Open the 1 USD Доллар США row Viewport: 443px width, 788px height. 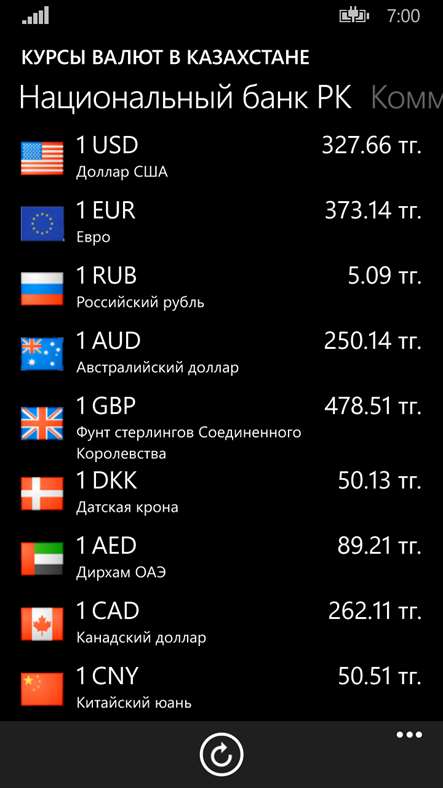tap(222, 158)
